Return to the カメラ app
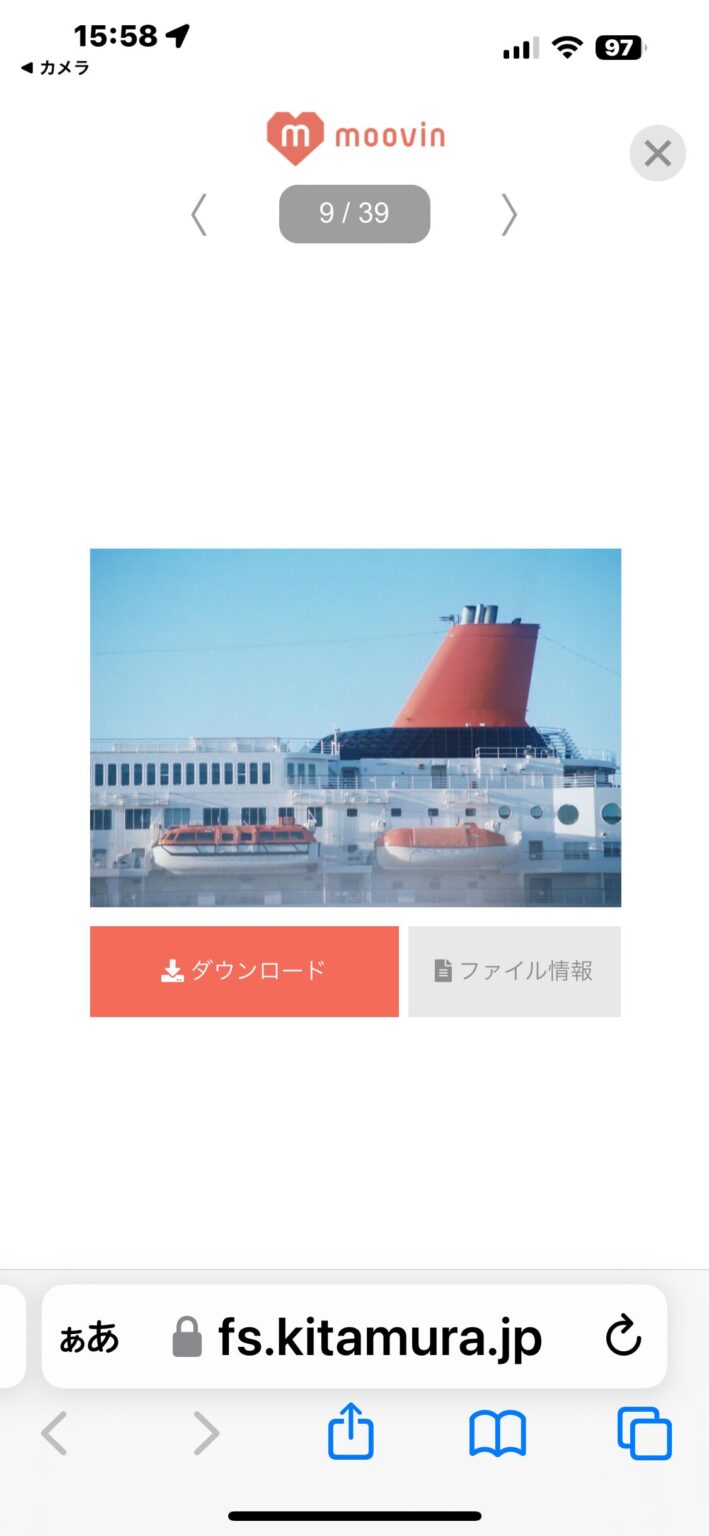Image resolution: width=709 pixels, height=1536 pixels. (x=56, y=68)
